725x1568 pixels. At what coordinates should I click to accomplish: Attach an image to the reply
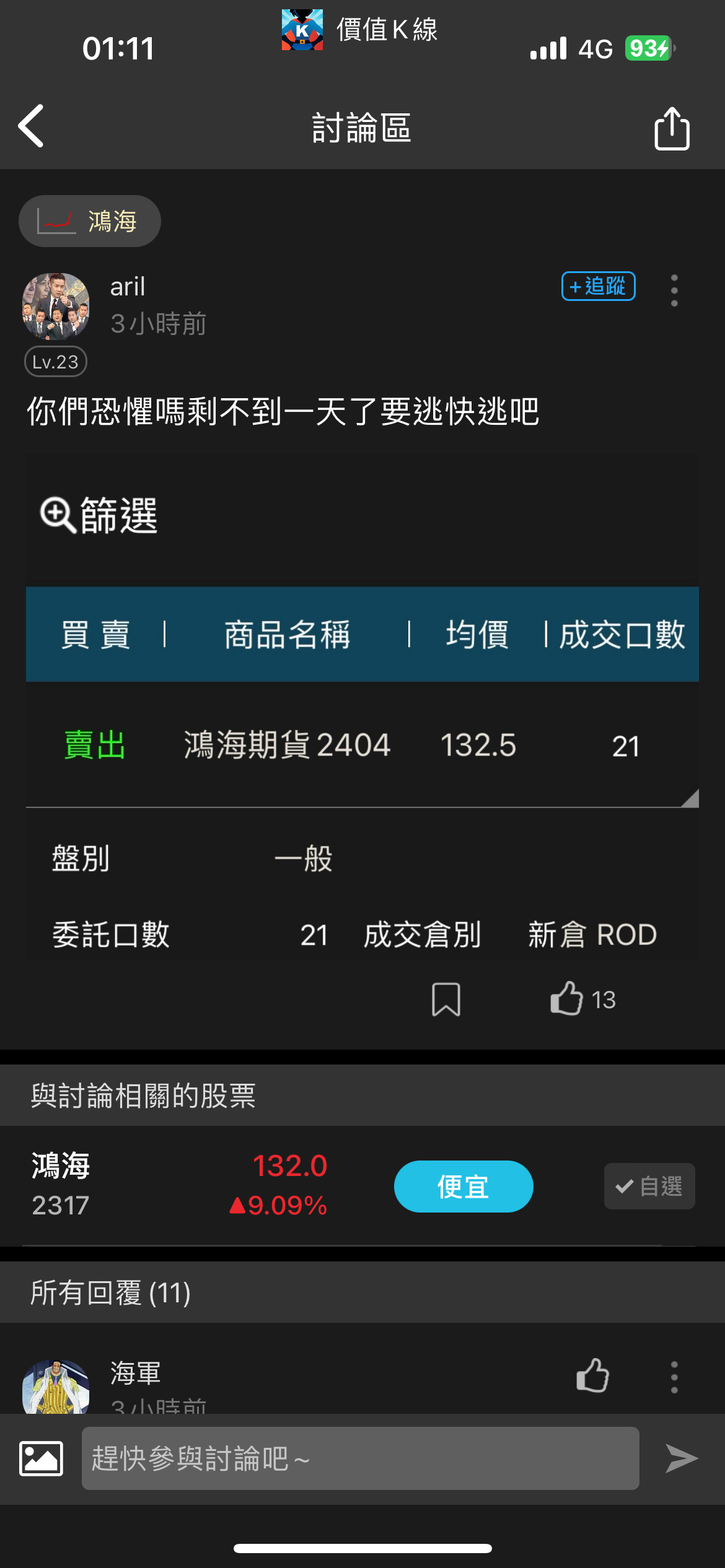pyautogui.click(x=41, y=1458)
